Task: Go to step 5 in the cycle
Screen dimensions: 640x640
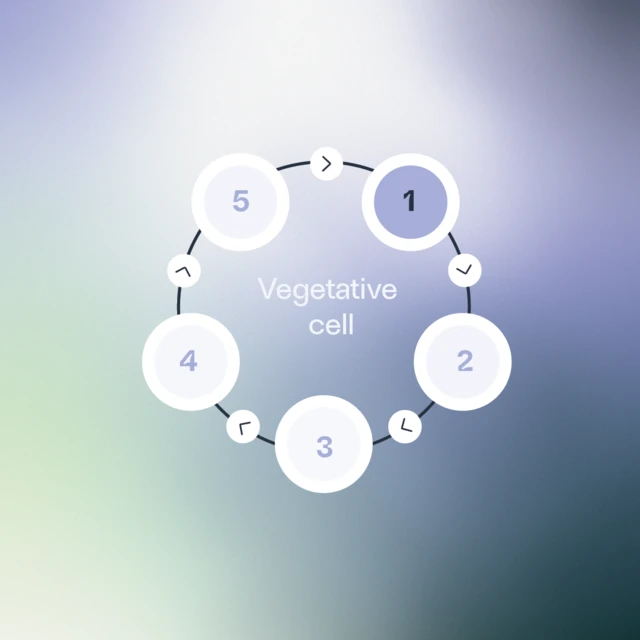Action: coord(240,202)
